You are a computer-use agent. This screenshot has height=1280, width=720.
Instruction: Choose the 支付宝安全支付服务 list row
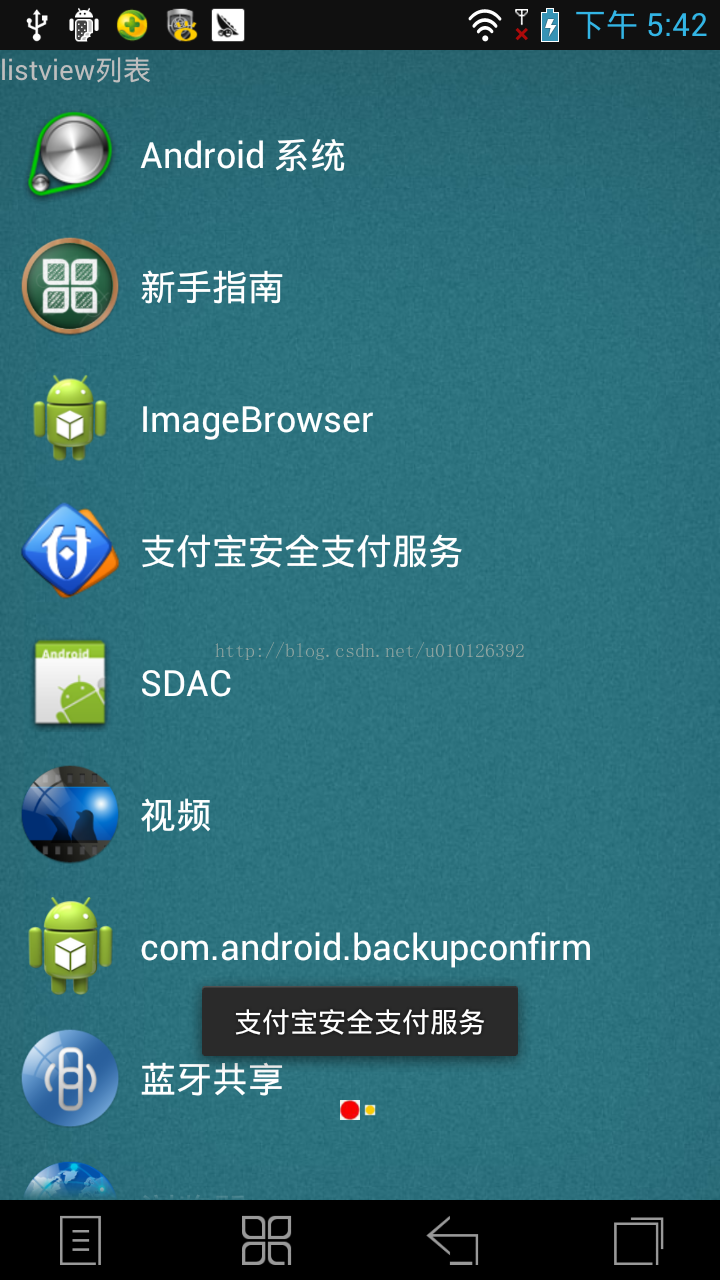click(x=300, y=552)
